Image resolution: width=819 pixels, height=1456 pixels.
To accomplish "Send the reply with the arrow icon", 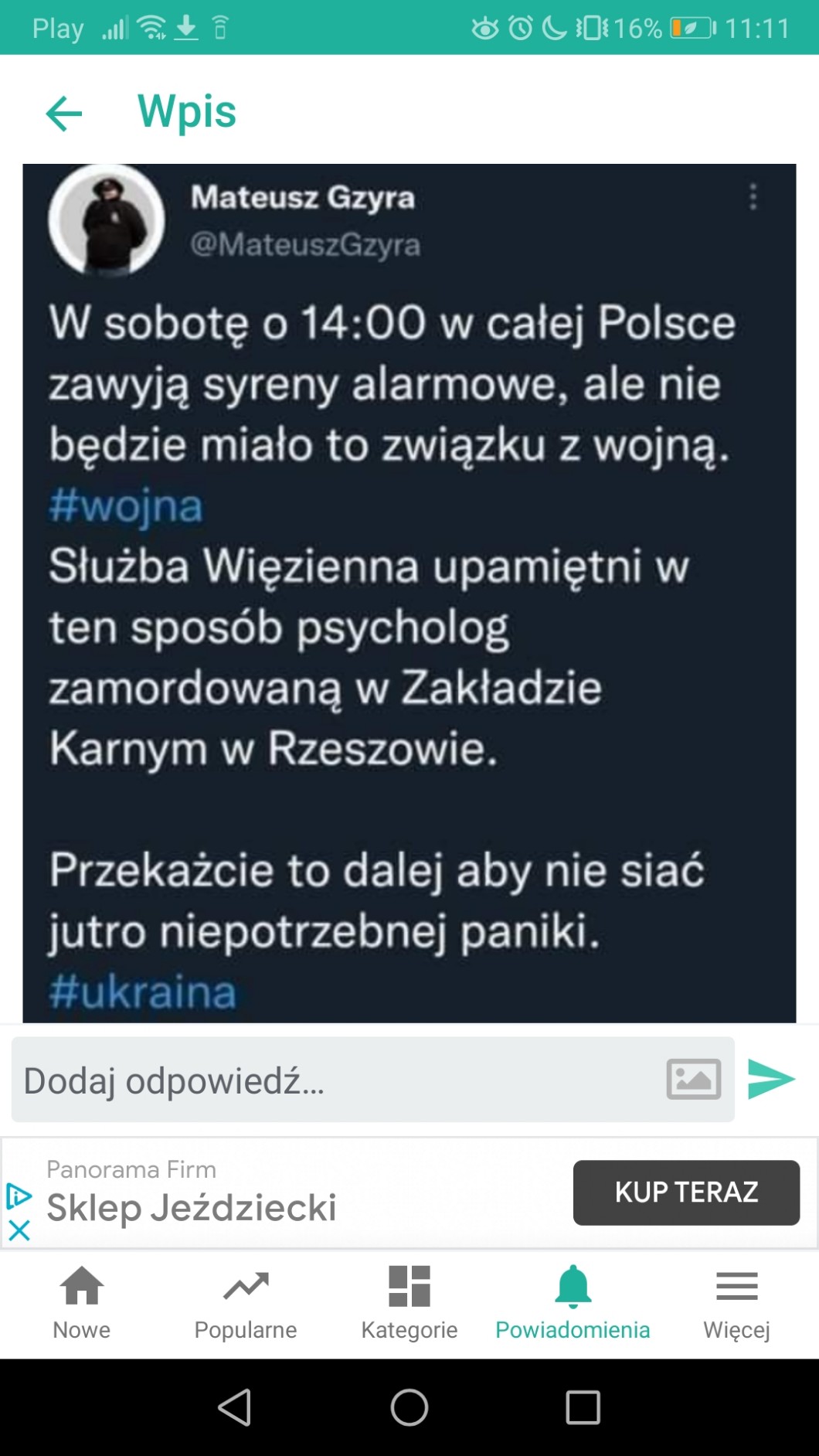I will click(771, 1079).
